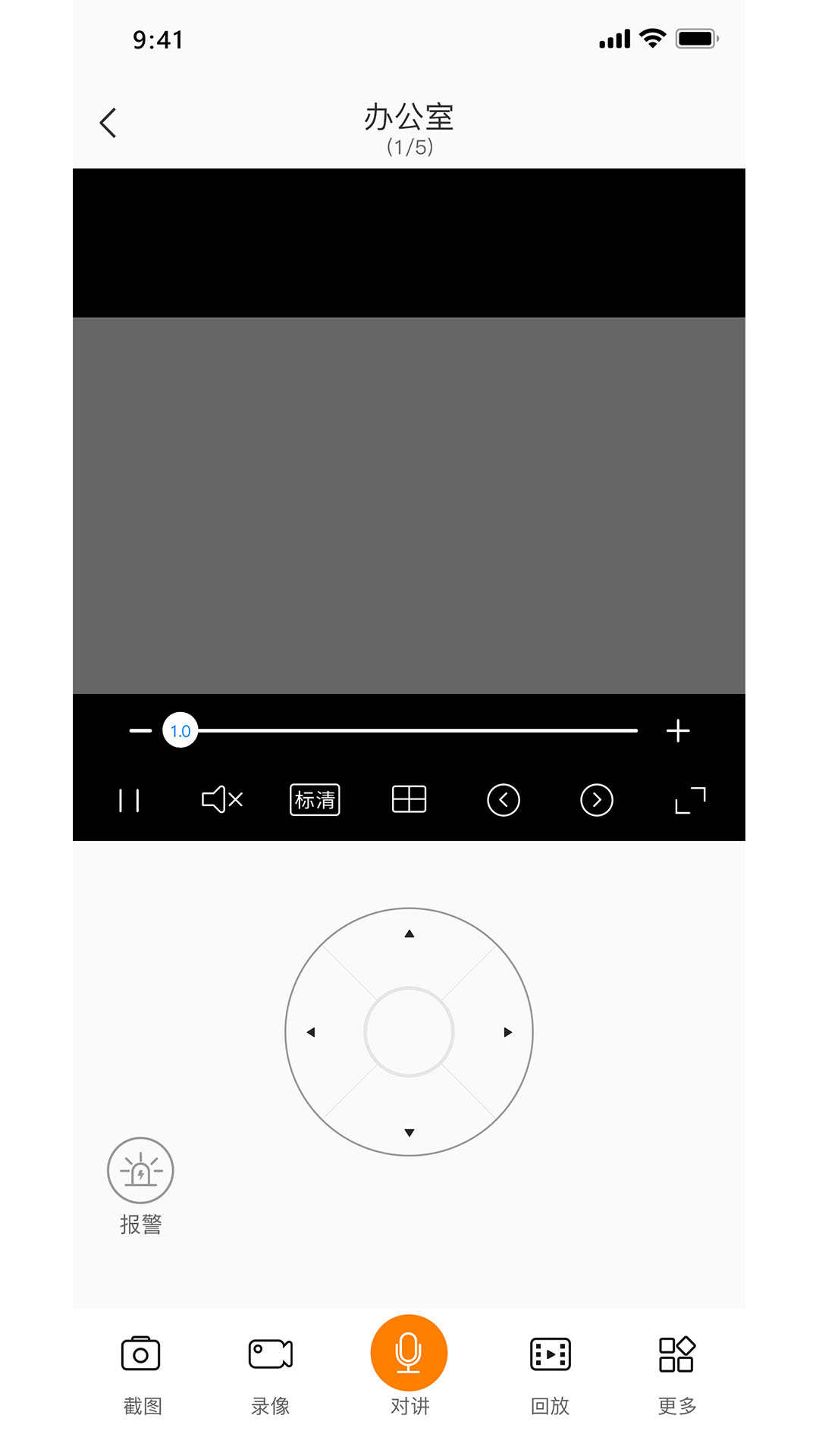
Task: Pause the live video stream
Action: 129,800
